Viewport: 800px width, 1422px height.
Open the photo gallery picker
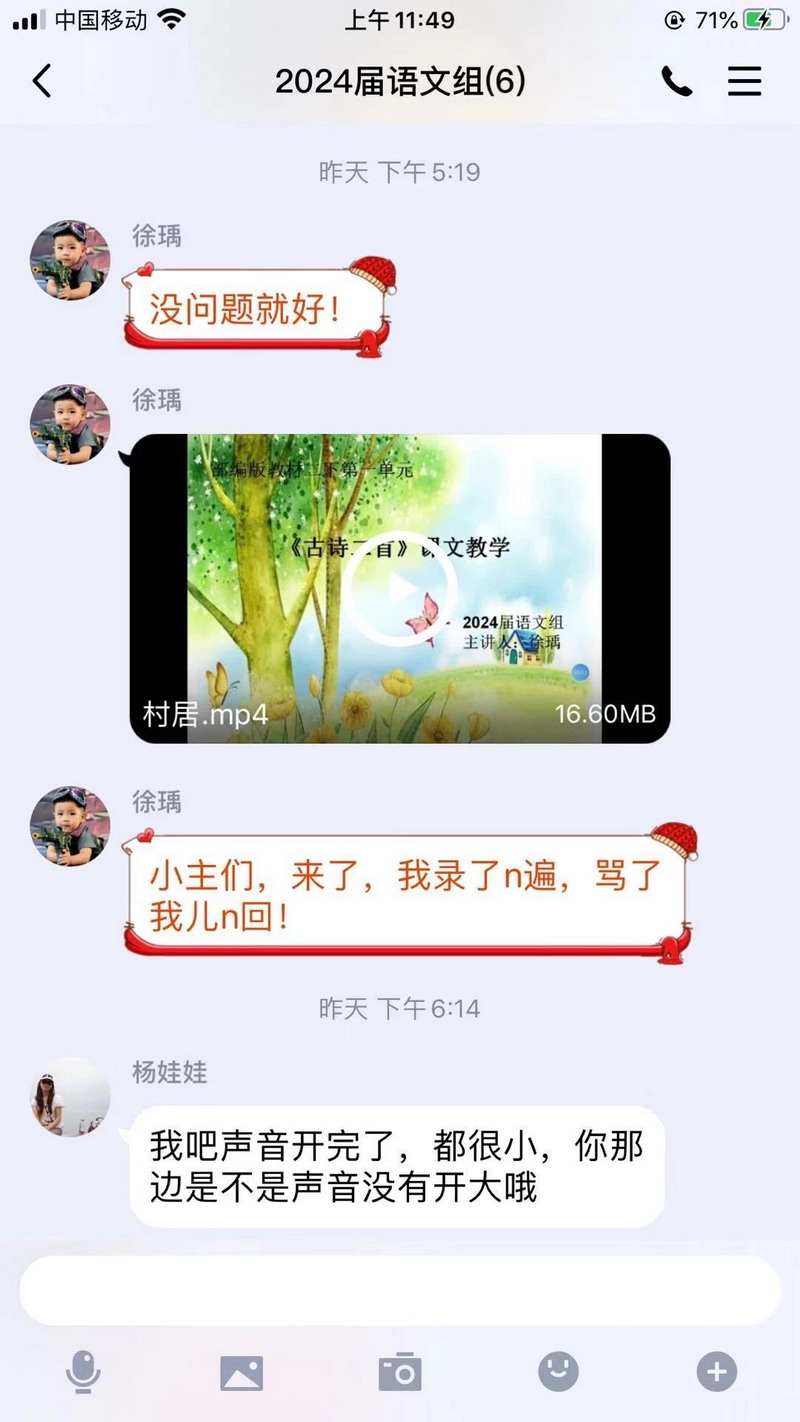(242, 1372)
